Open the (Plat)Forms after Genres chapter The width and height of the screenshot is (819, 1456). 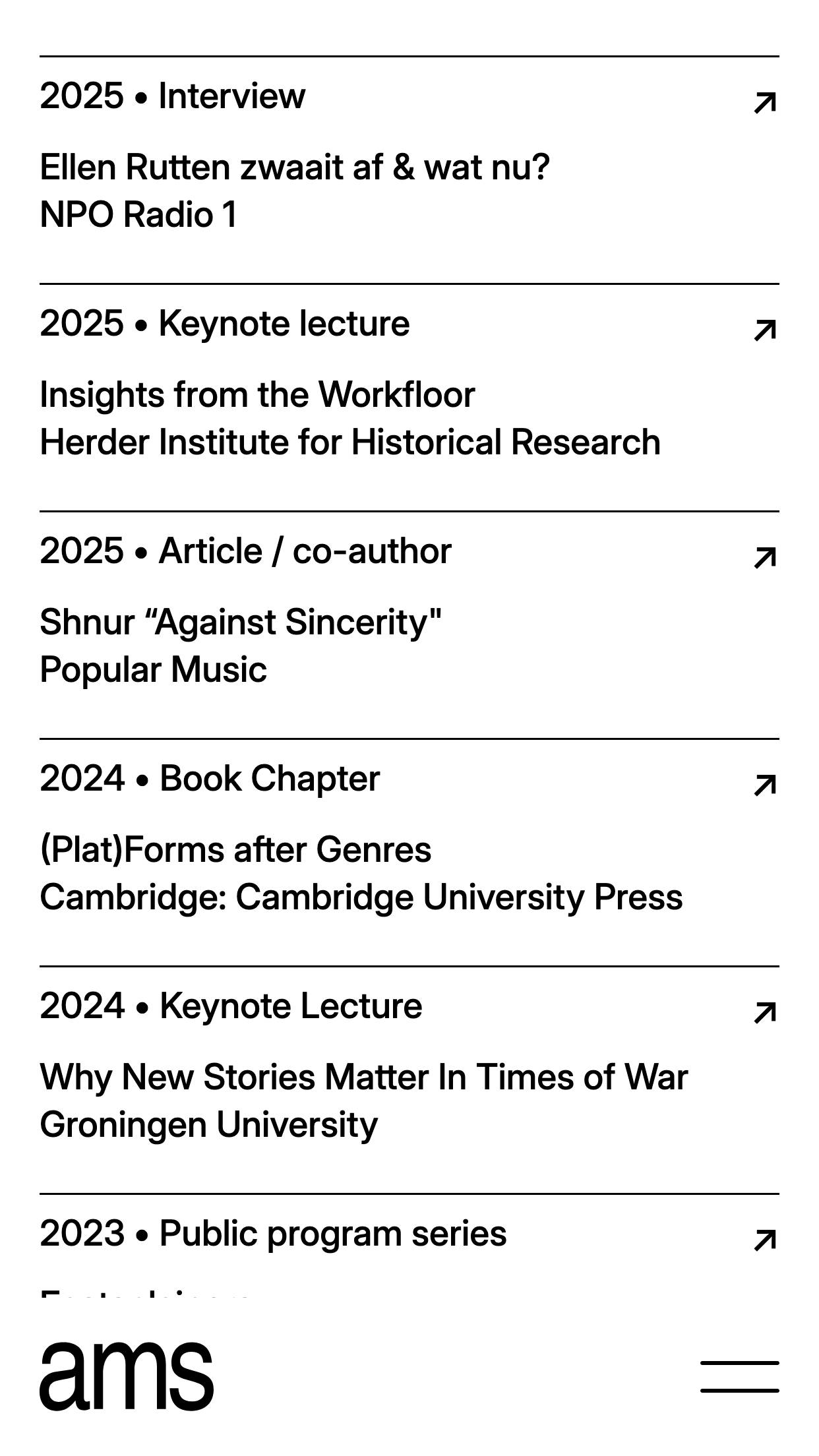(235, 850)
